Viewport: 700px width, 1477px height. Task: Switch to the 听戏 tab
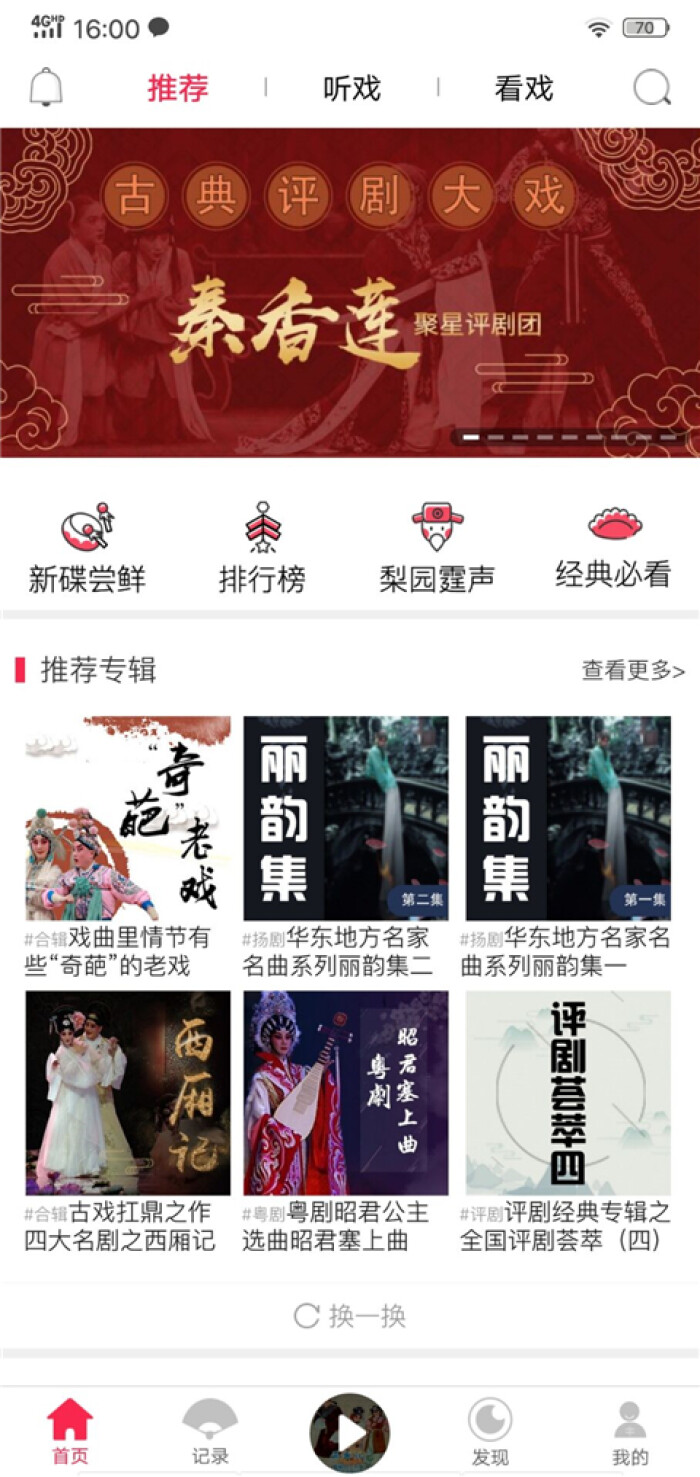pyautogui.click(x=351, y=89)
